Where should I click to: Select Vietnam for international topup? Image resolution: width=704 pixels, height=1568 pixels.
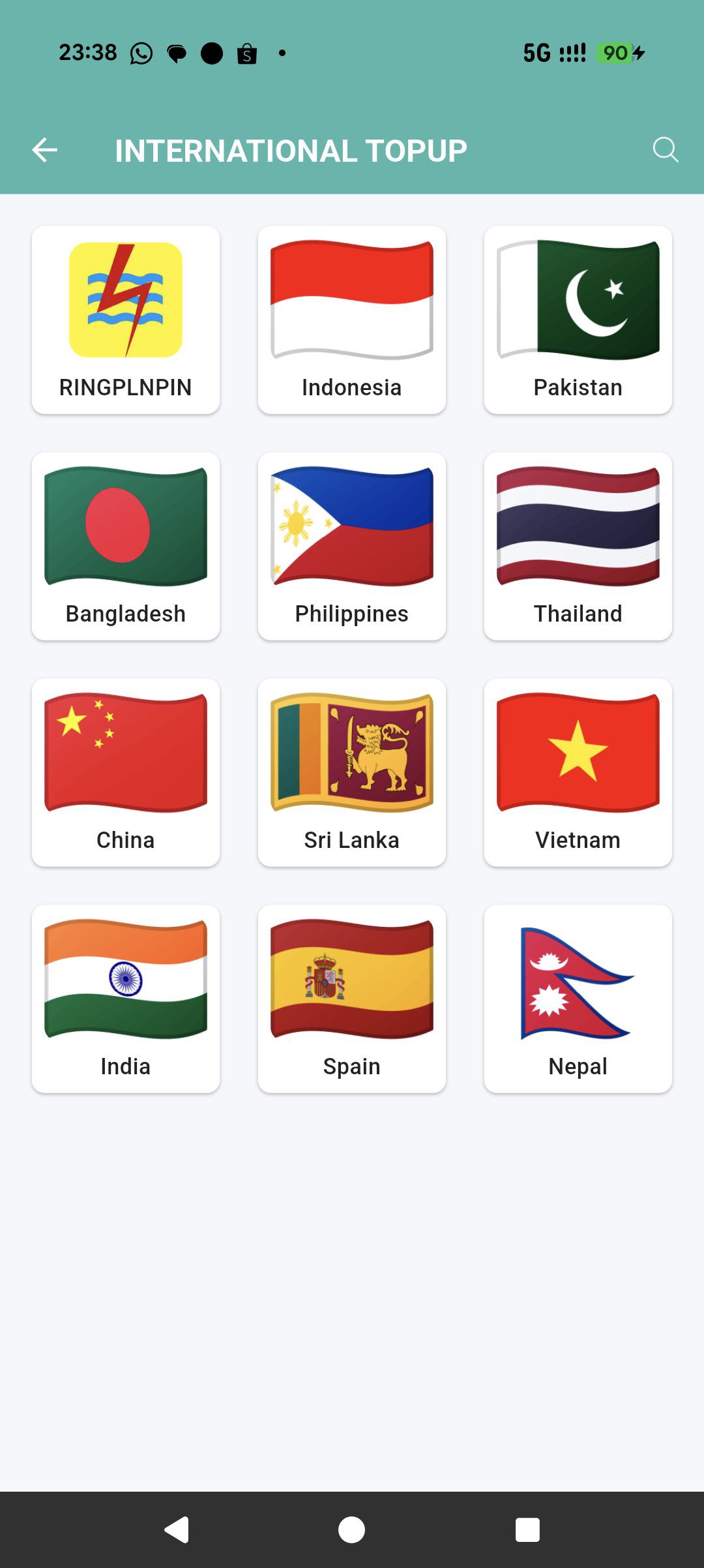pyautogui.click(x=578, y=772)
